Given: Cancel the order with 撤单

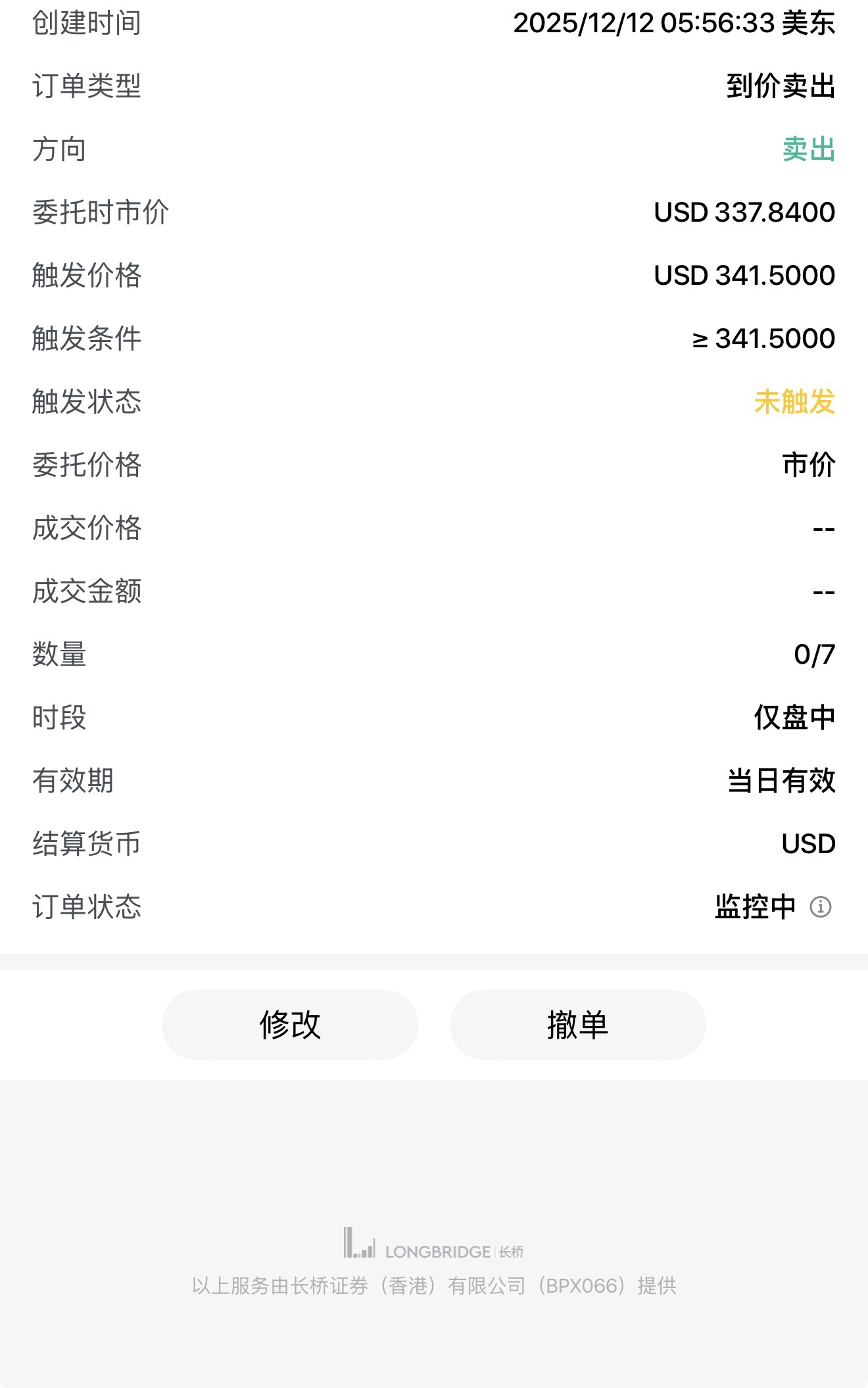Looking at the screenshot, I should click(x=577, y=1025).
